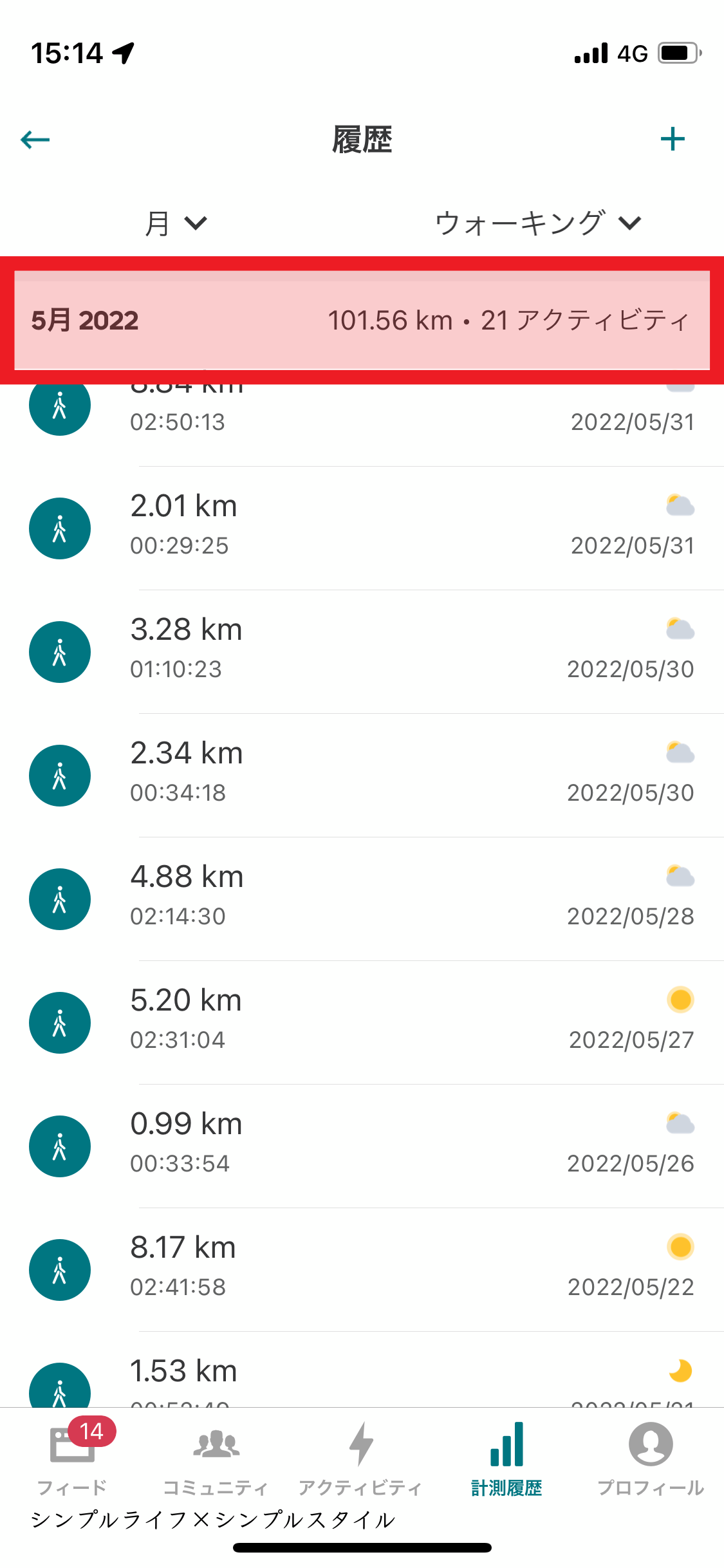Add a new activity with plus icon

click(673, 139)
